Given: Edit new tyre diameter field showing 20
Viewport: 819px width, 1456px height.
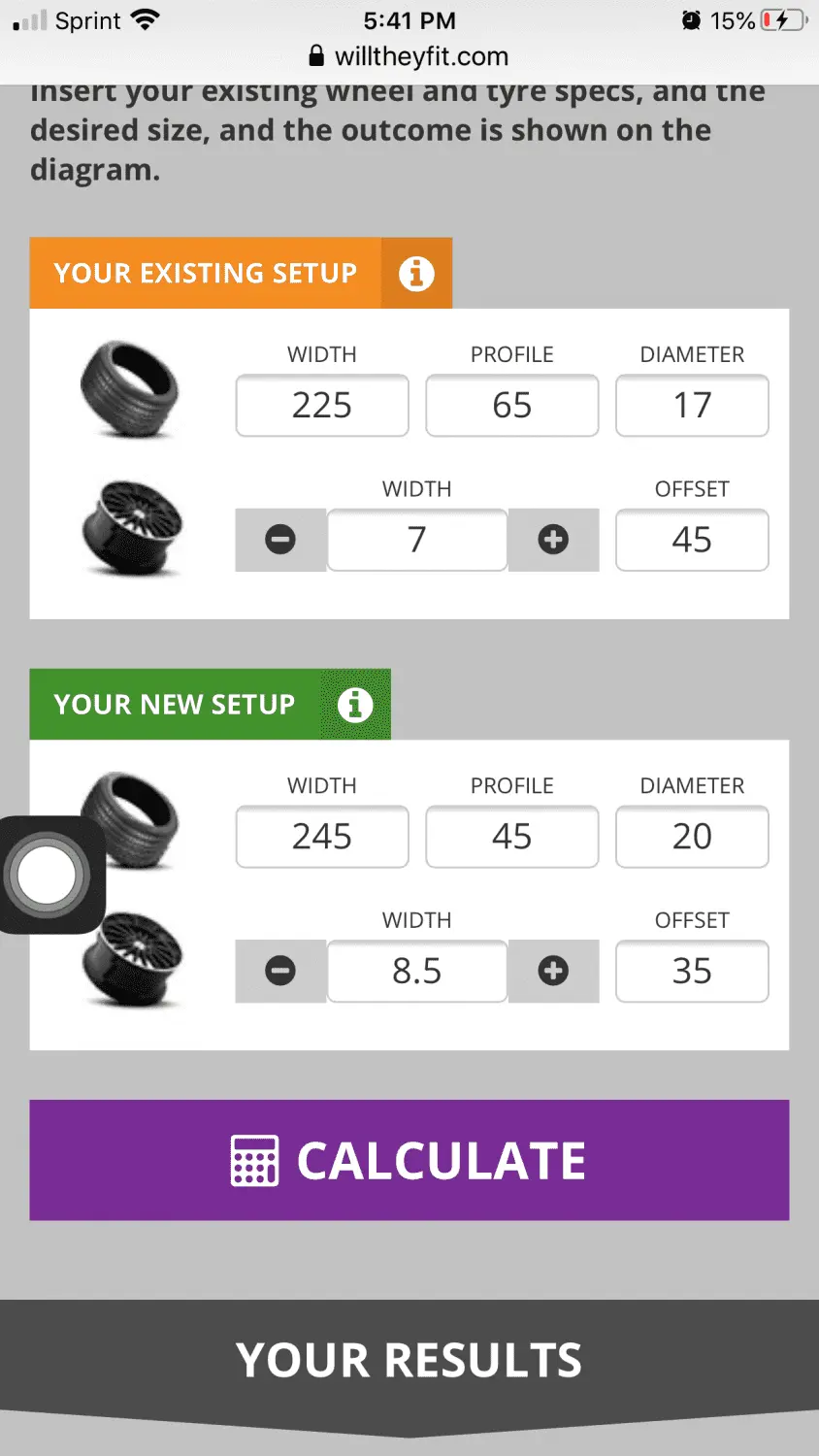Looking at the screenshot, I should click(692, 837).
